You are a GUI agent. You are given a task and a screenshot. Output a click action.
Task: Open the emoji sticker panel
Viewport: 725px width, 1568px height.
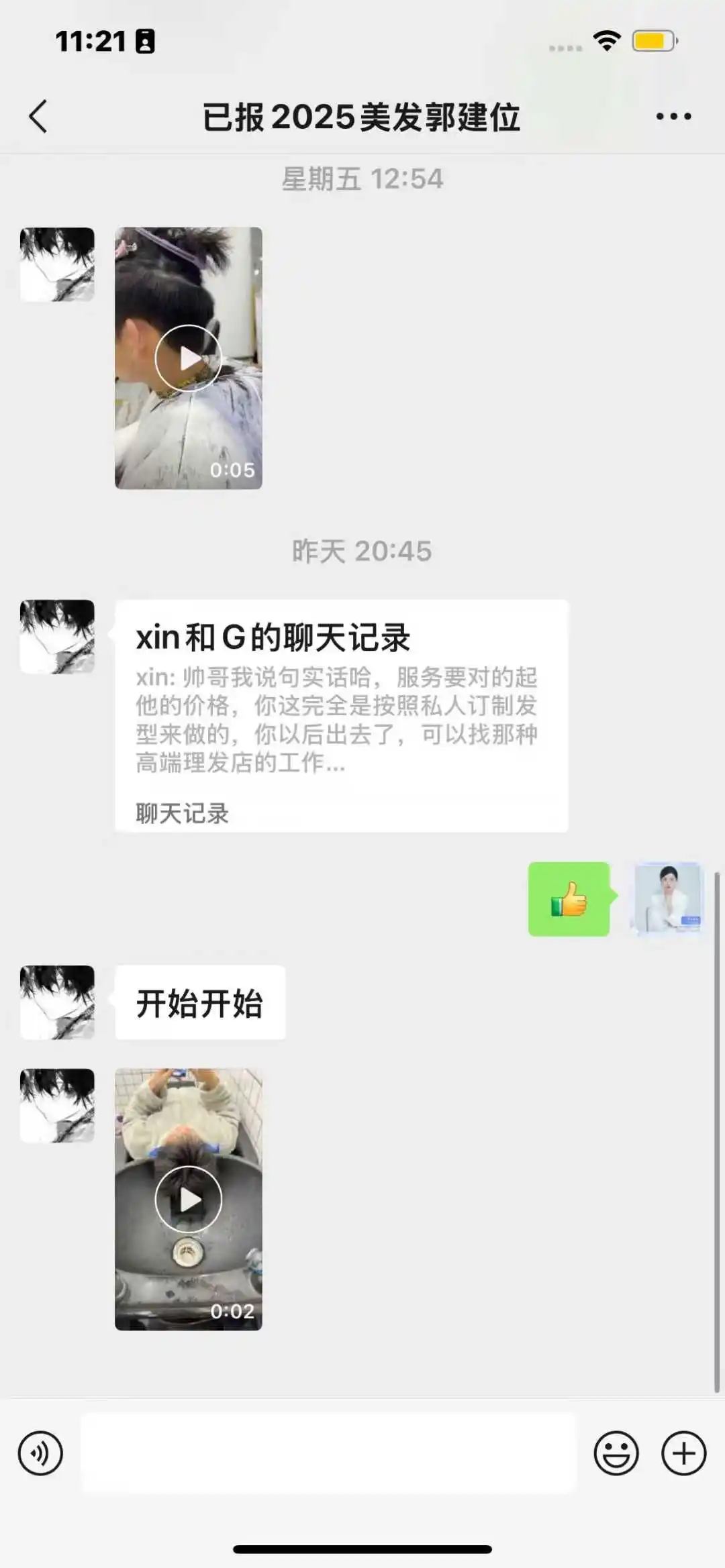click(x=616, y=1454)
